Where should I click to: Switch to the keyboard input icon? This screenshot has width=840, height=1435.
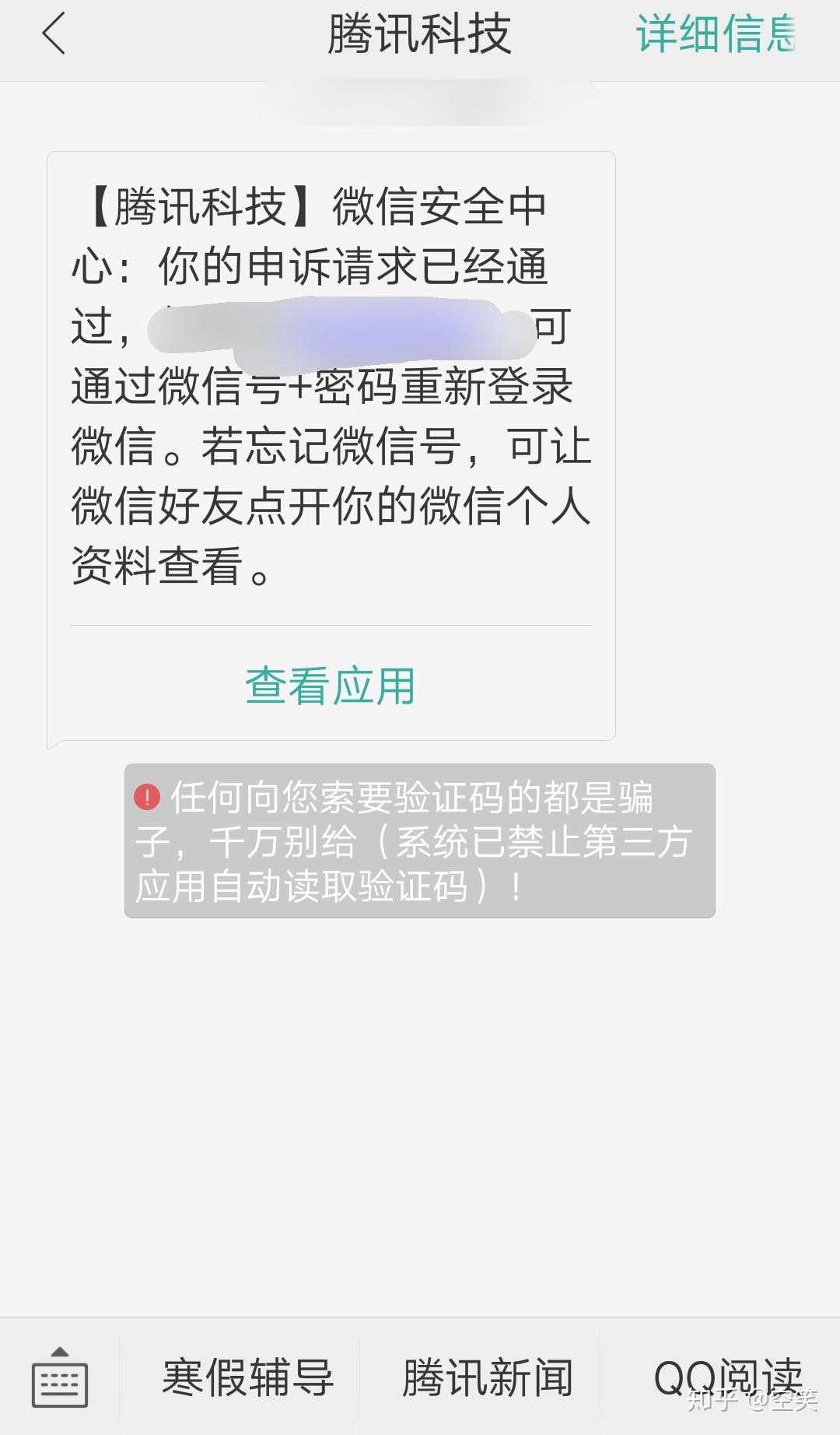click(60, 1378)
